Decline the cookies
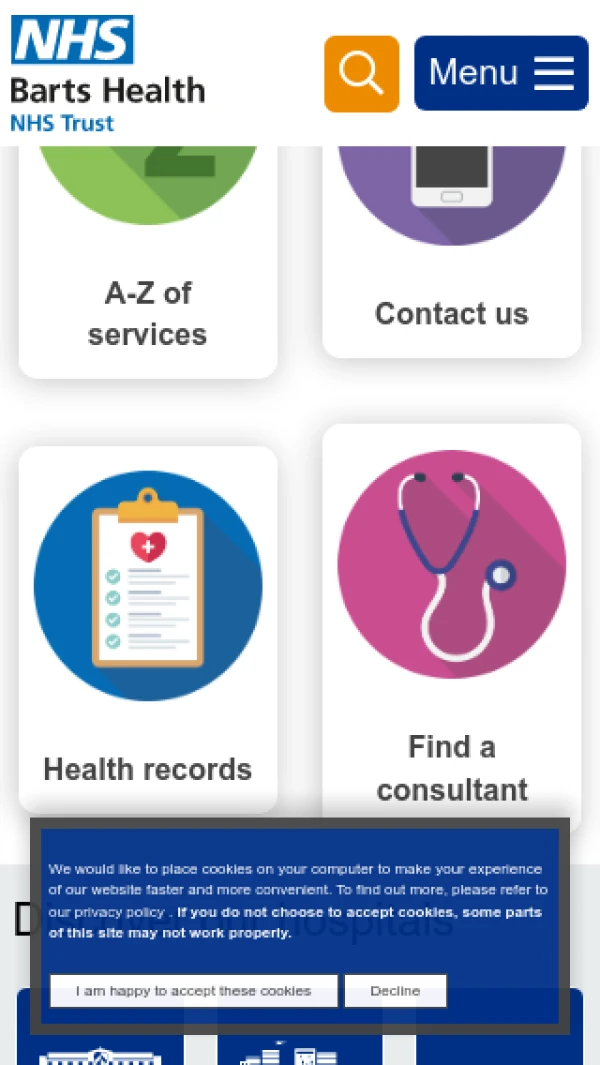This screenshot has width=600, height=1065. coord(395,991)
